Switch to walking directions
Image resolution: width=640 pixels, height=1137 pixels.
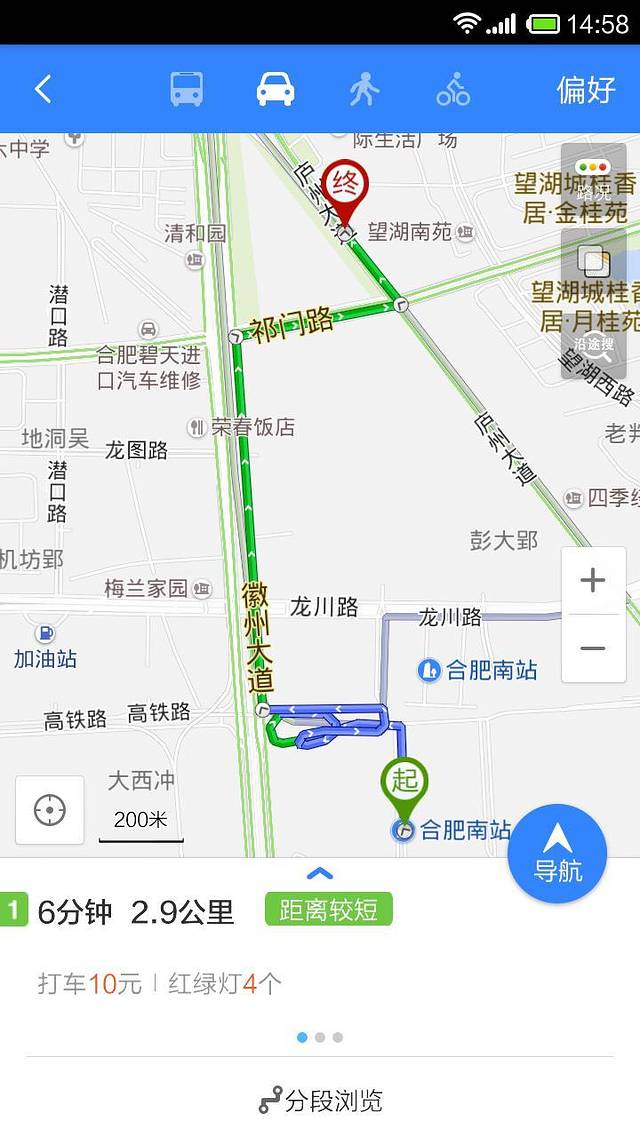(364, 89)
